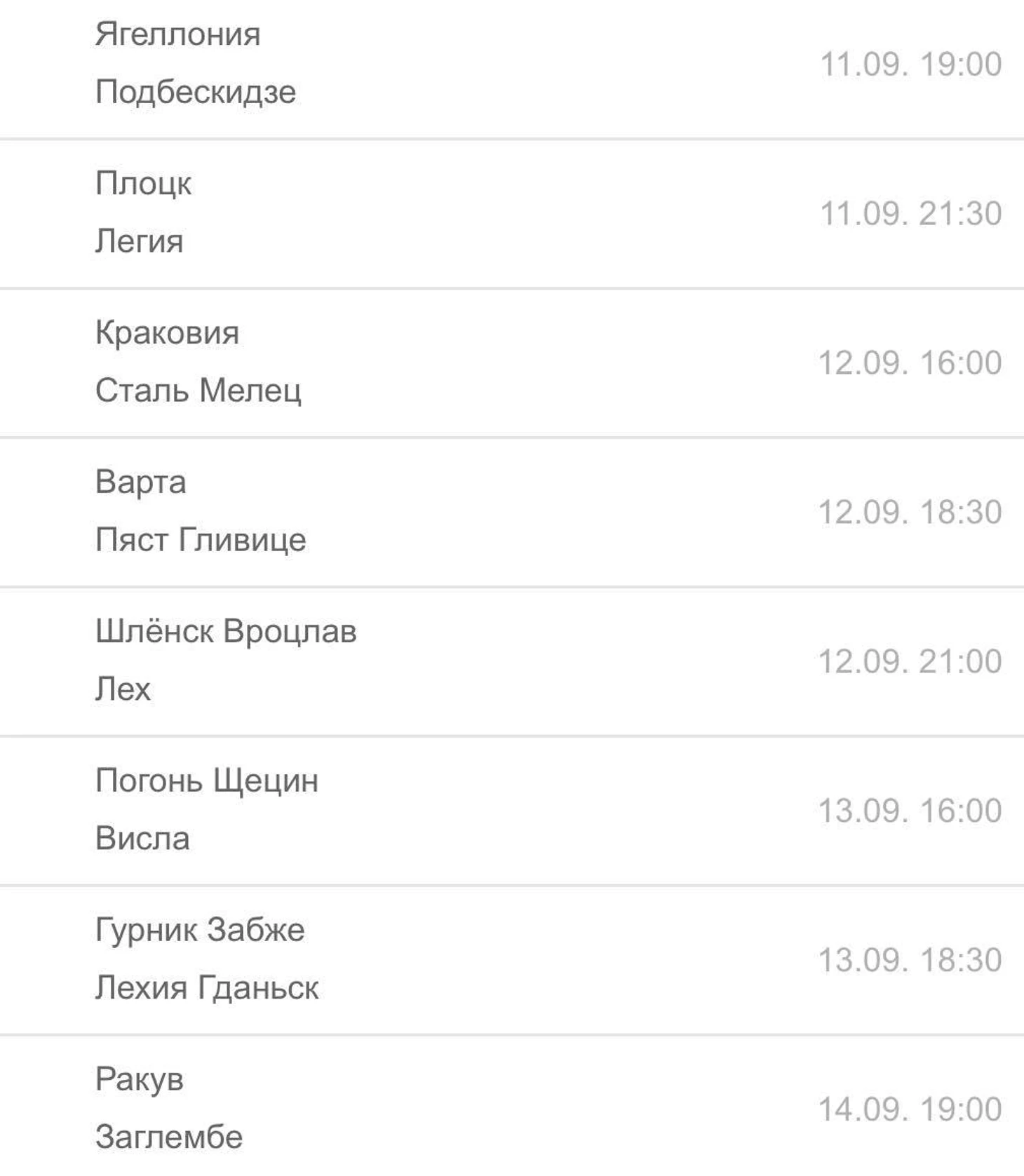Open the Плоцк vs Легия match
This screenshot has height=1176, width=1024.
512,213
